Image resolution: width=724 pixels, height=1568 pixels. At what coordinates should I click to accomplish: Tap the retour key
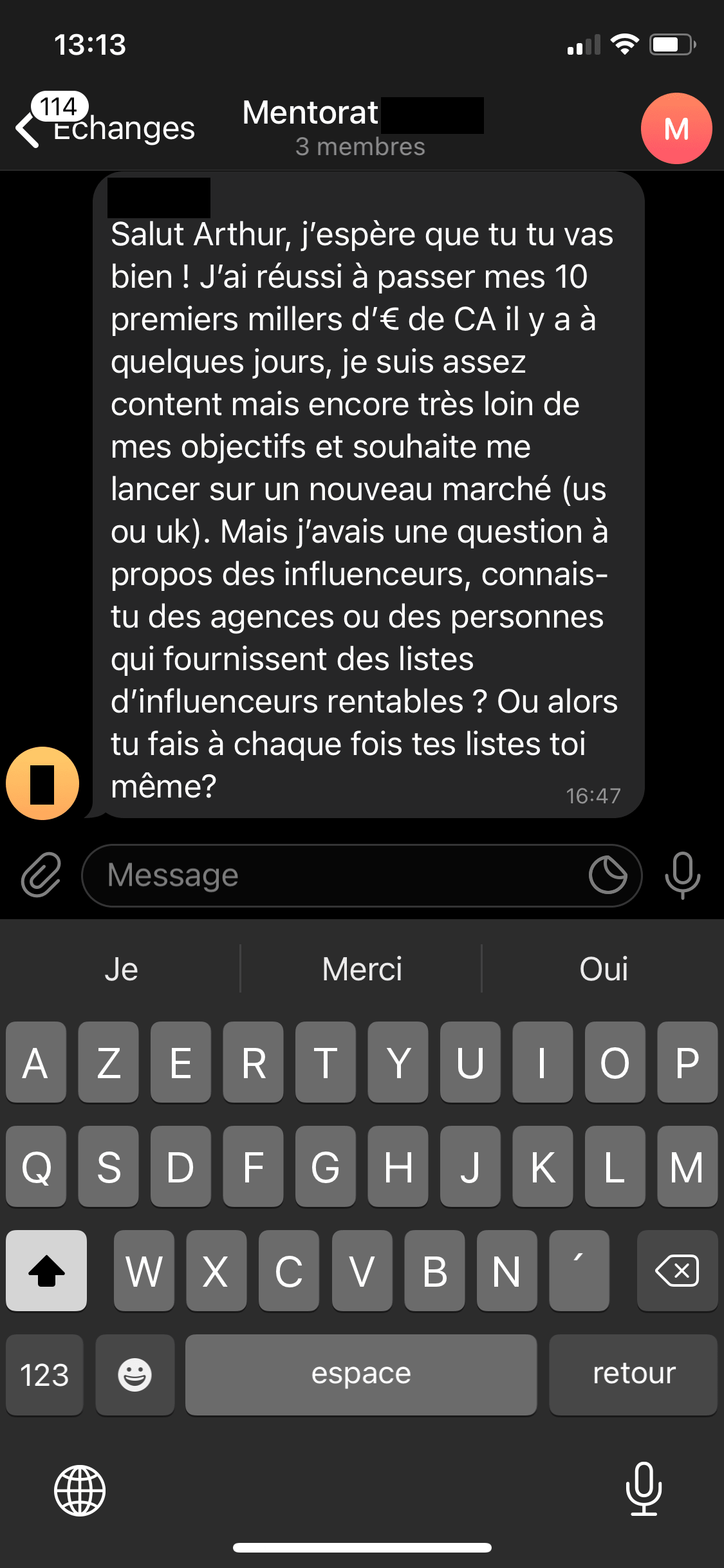pyautogui.click(x=633, y=1375)
